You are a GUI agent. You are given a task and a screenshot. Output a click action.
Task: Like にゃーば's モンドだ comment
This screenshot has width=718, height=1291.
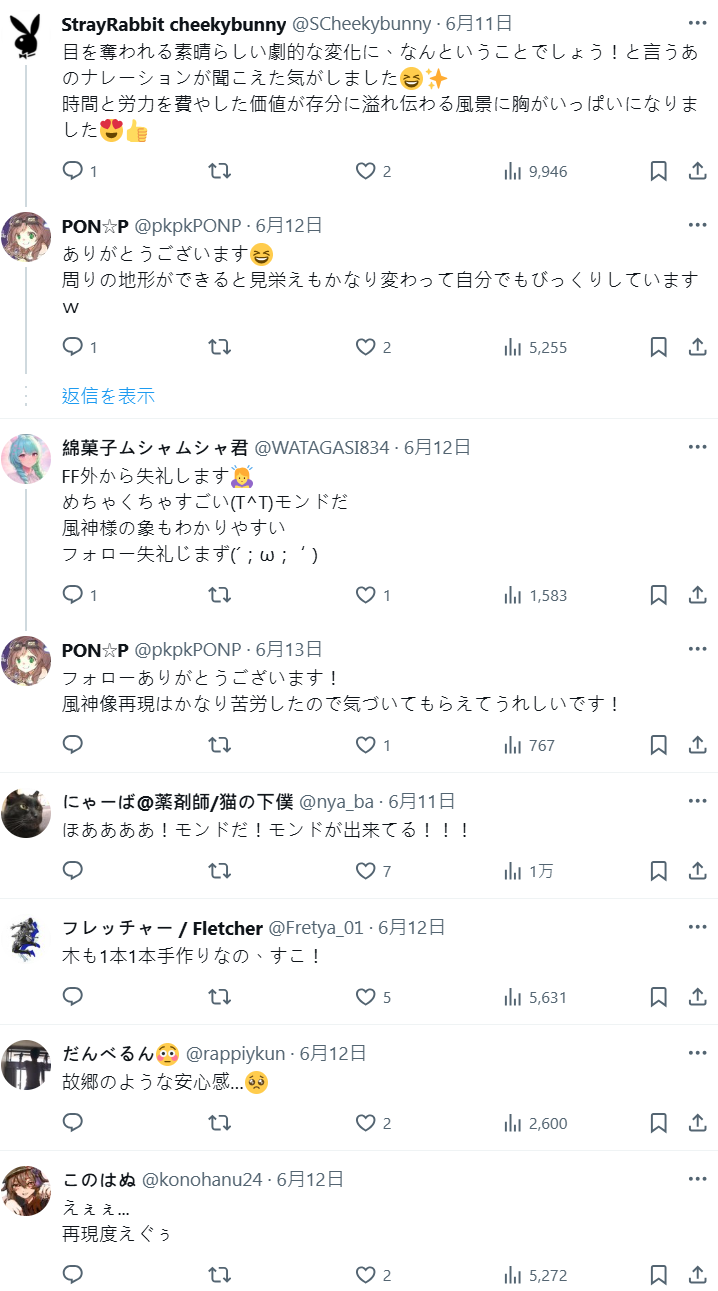366,871
